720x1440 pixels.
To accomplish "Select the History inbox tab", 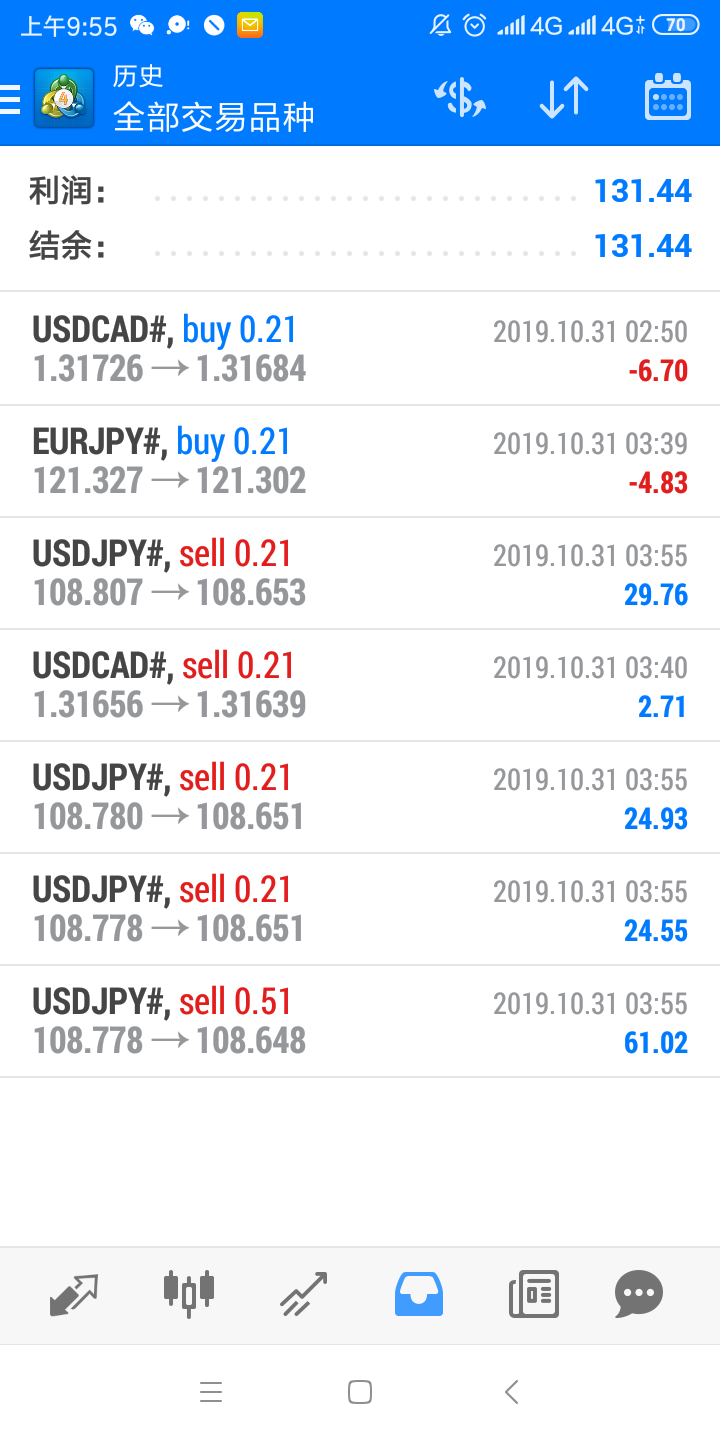I will click(419, 1294).
